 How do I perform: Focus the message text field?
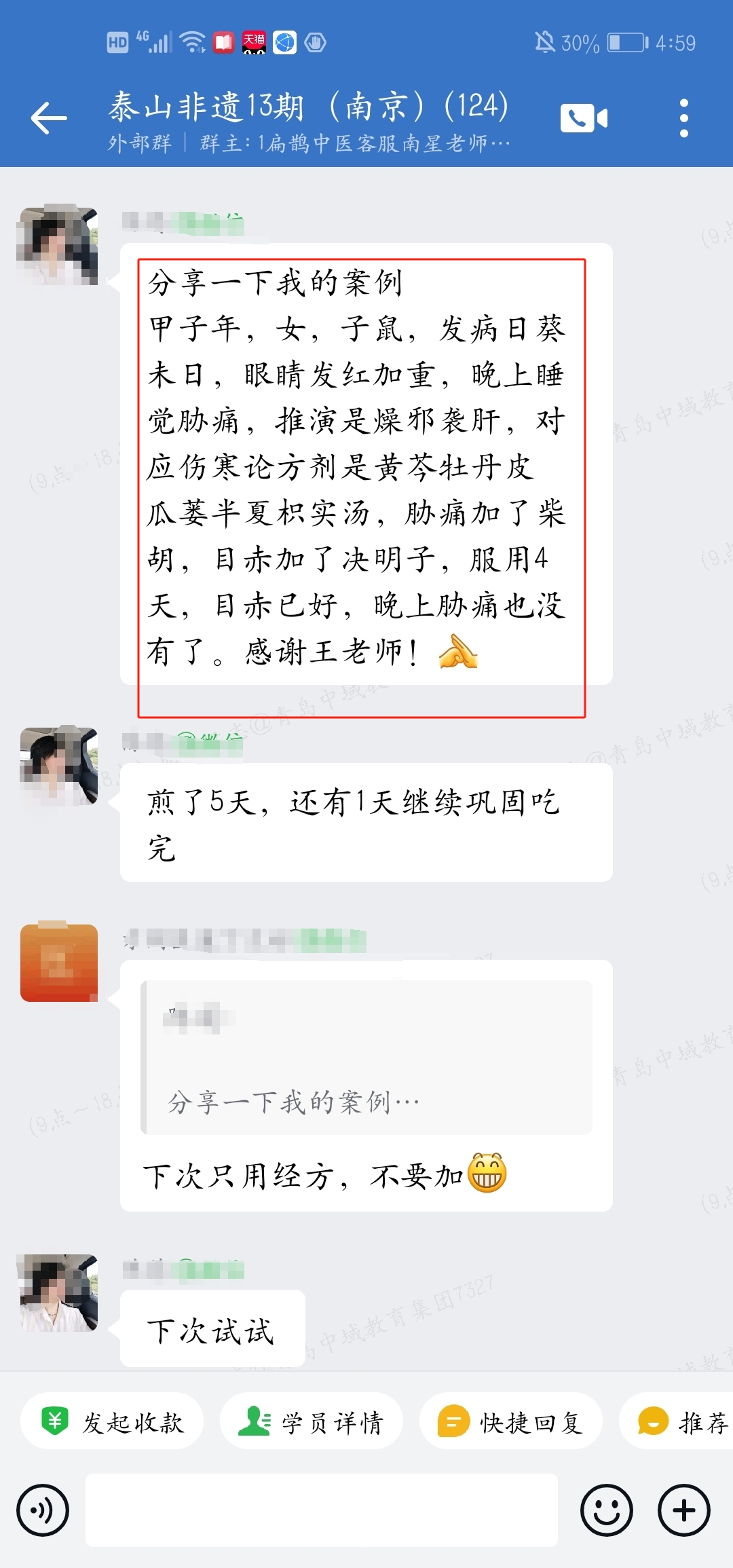coord(322,1511)
